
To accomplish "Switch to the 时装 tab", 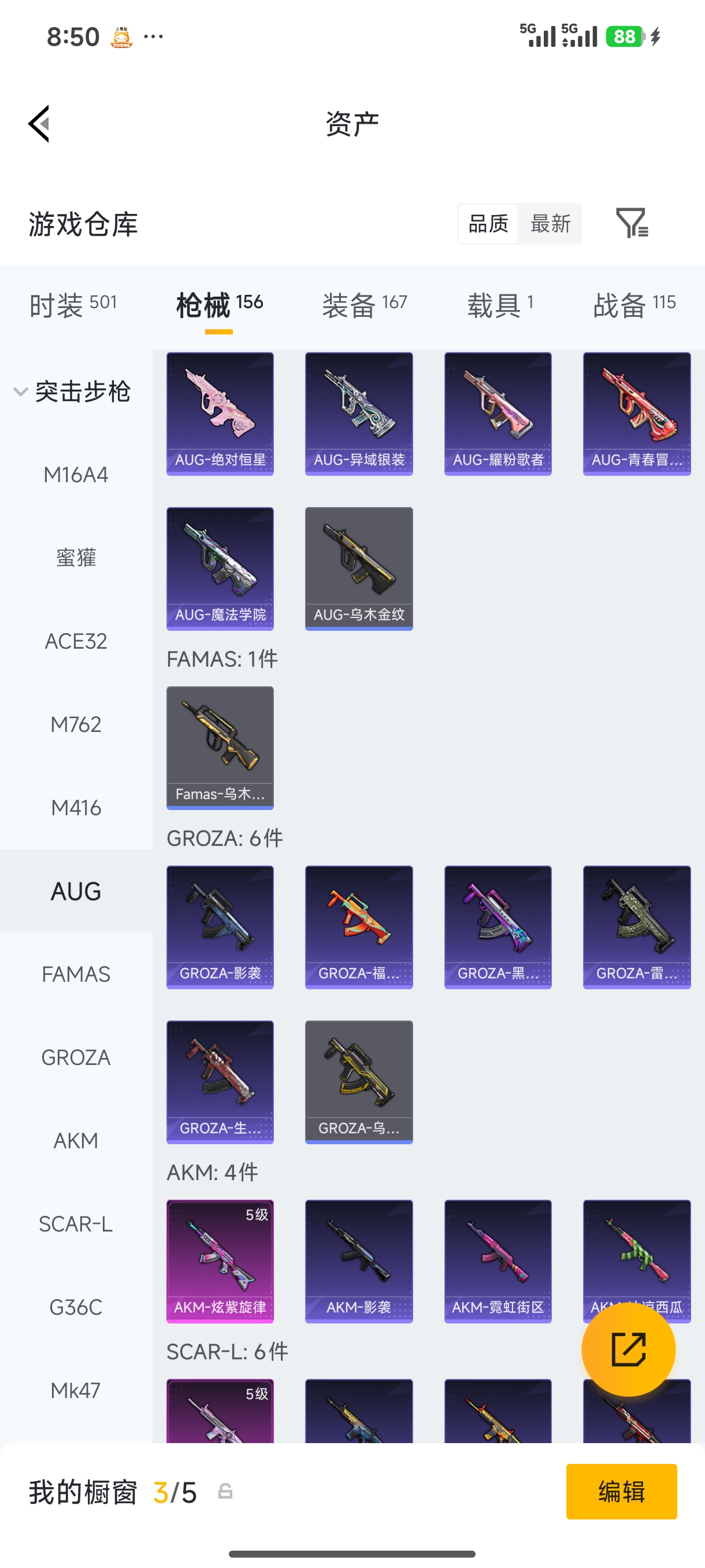I will point(73,304).
